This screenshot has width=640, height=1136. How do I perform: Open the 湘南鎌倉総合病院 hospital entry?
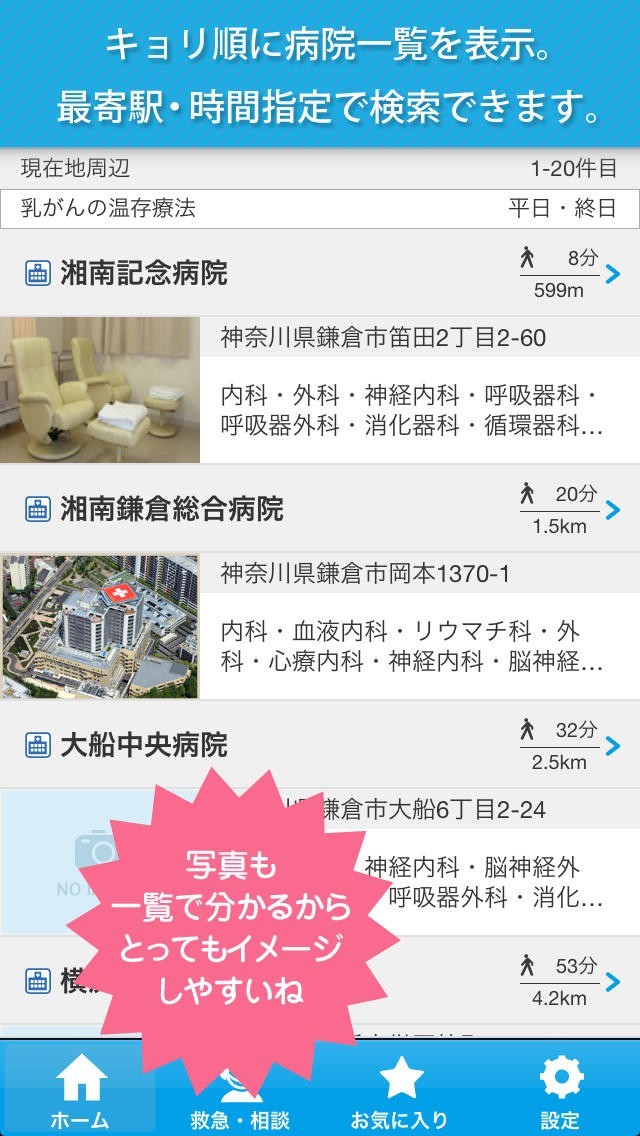320,509
